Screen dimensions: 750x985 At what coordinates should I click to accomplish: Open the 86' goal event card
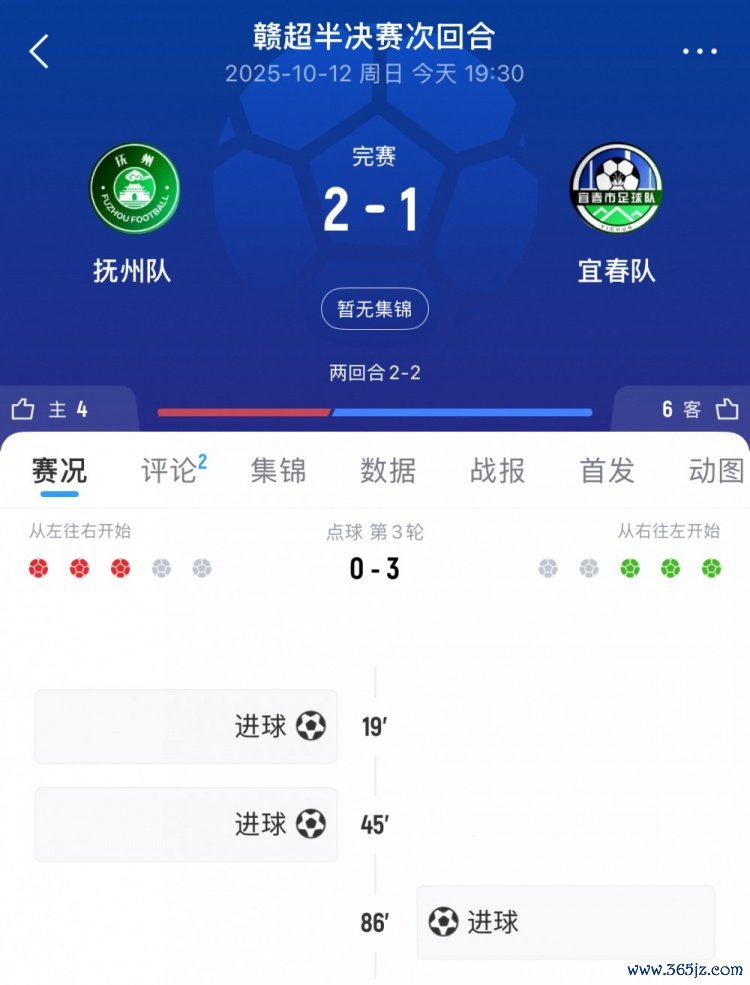click(565, 922)
